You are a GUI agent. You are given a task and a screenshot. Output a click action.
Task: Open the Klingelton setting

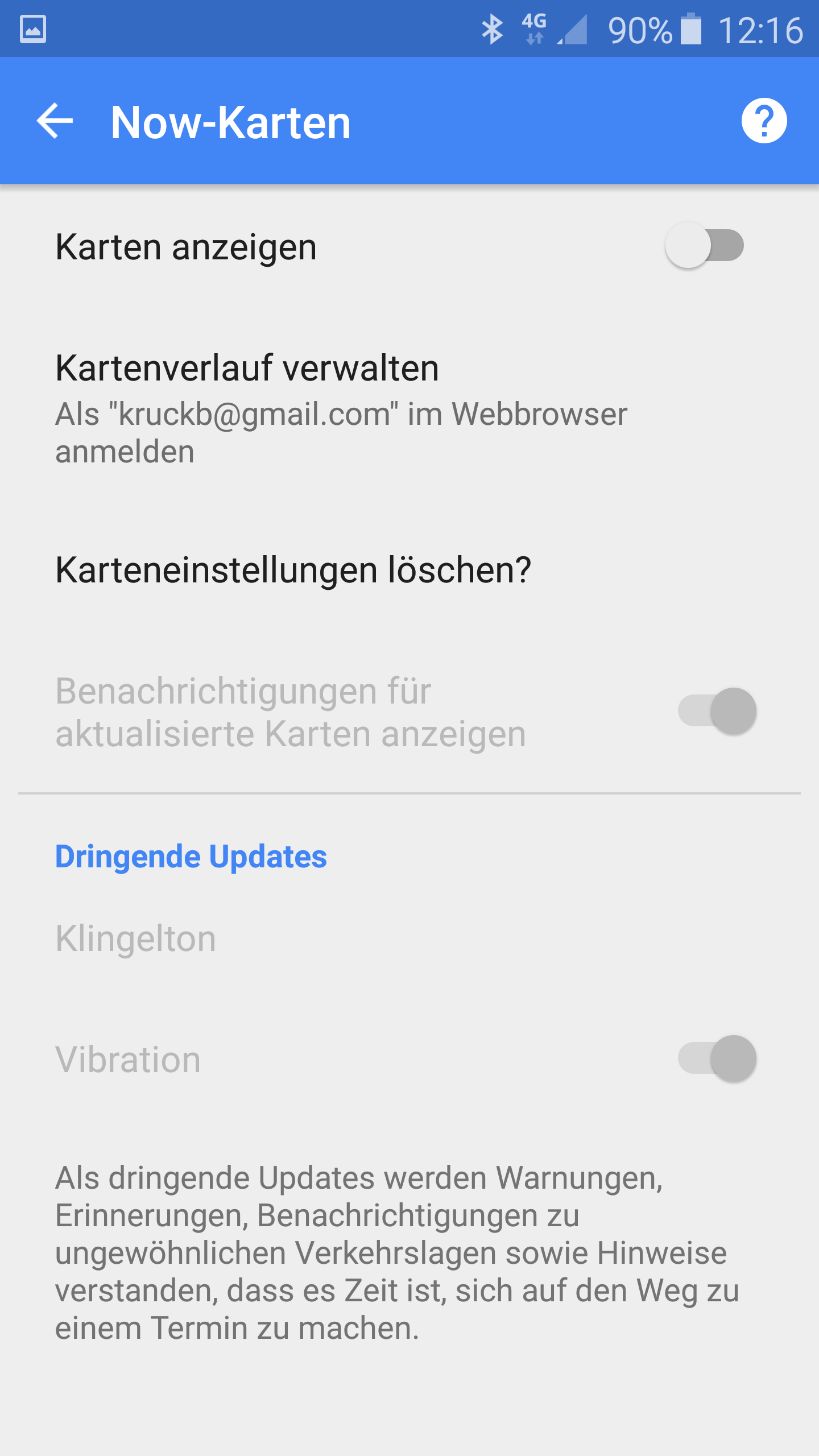(409, 938)
